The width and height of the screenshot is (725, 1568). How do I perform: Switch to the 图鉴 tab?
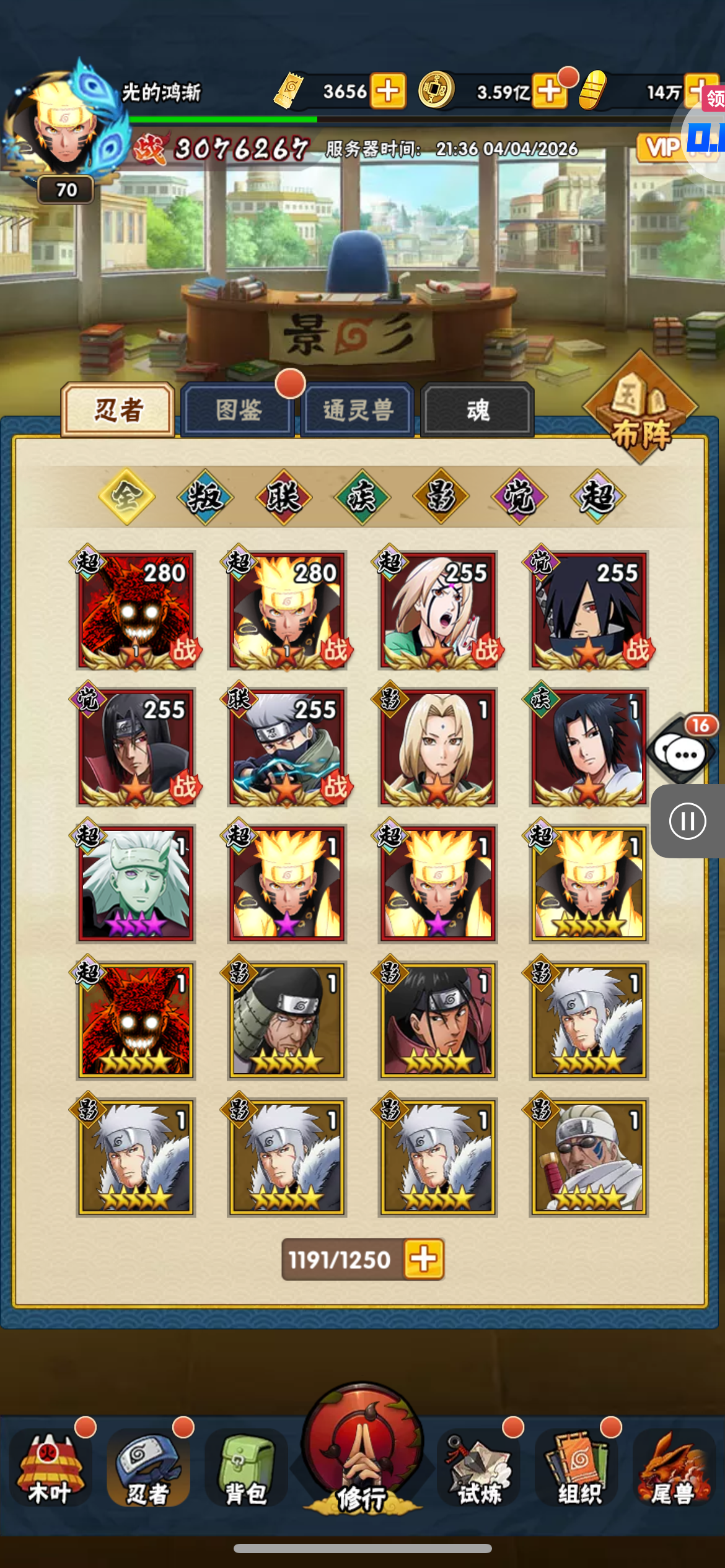(x=238, y=410)
